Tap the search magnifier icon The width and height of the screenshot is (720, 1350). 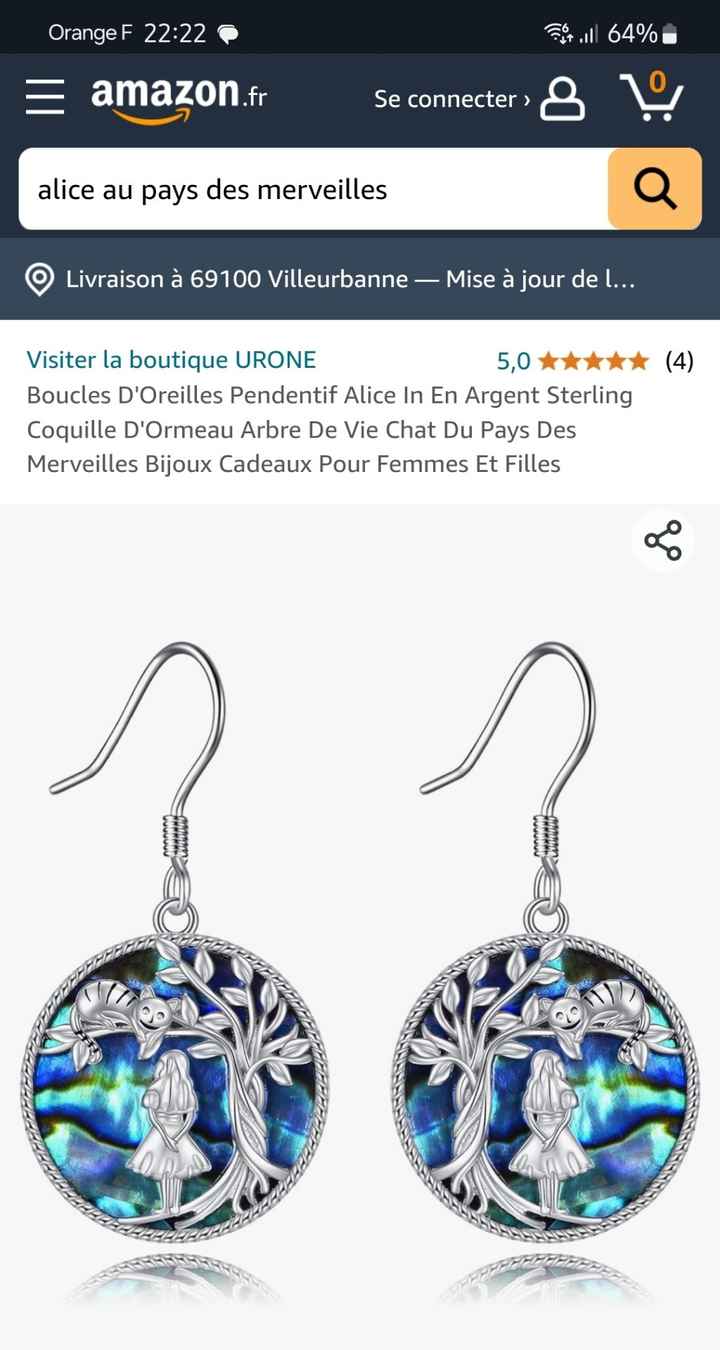pos(654,188)
